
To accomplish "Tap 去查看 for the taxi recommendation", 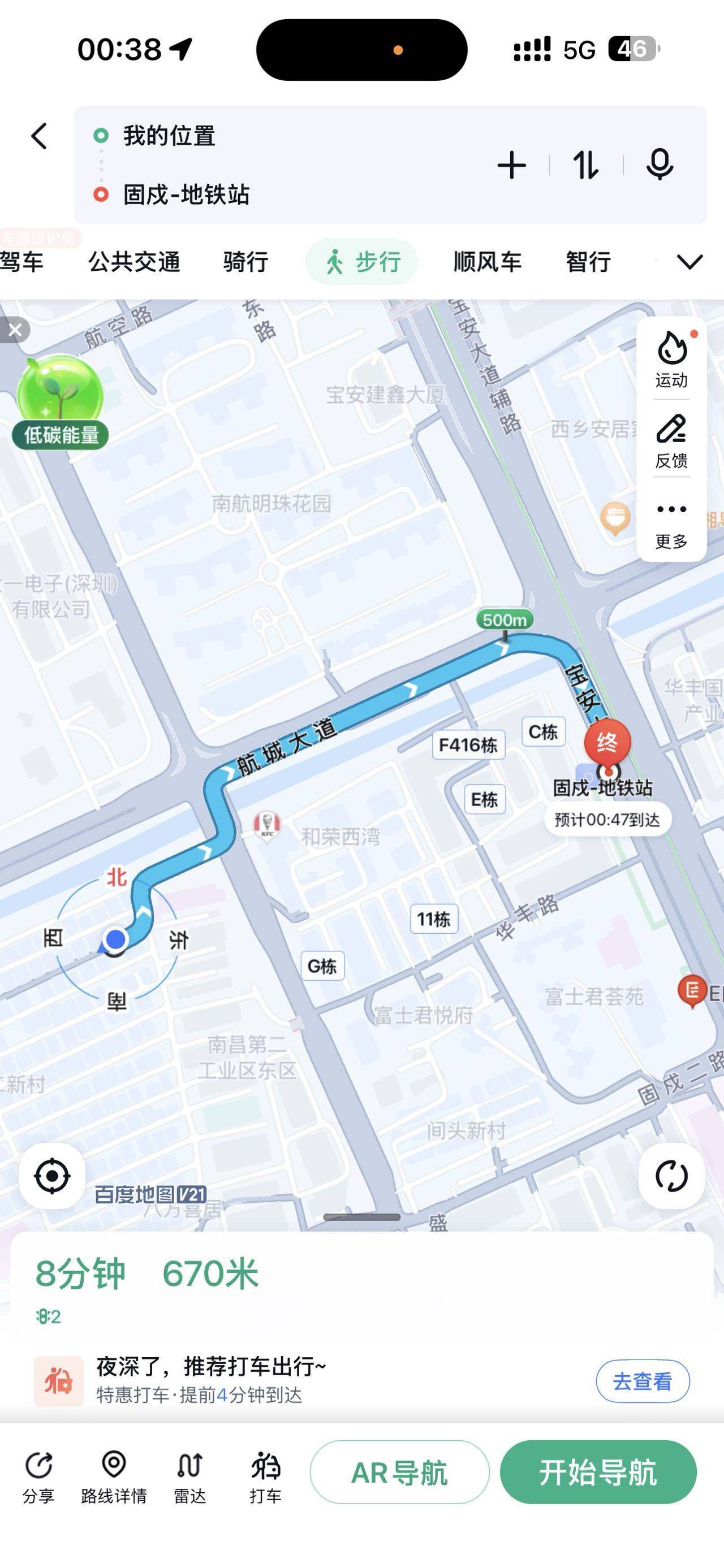I will coord(643,1381).
